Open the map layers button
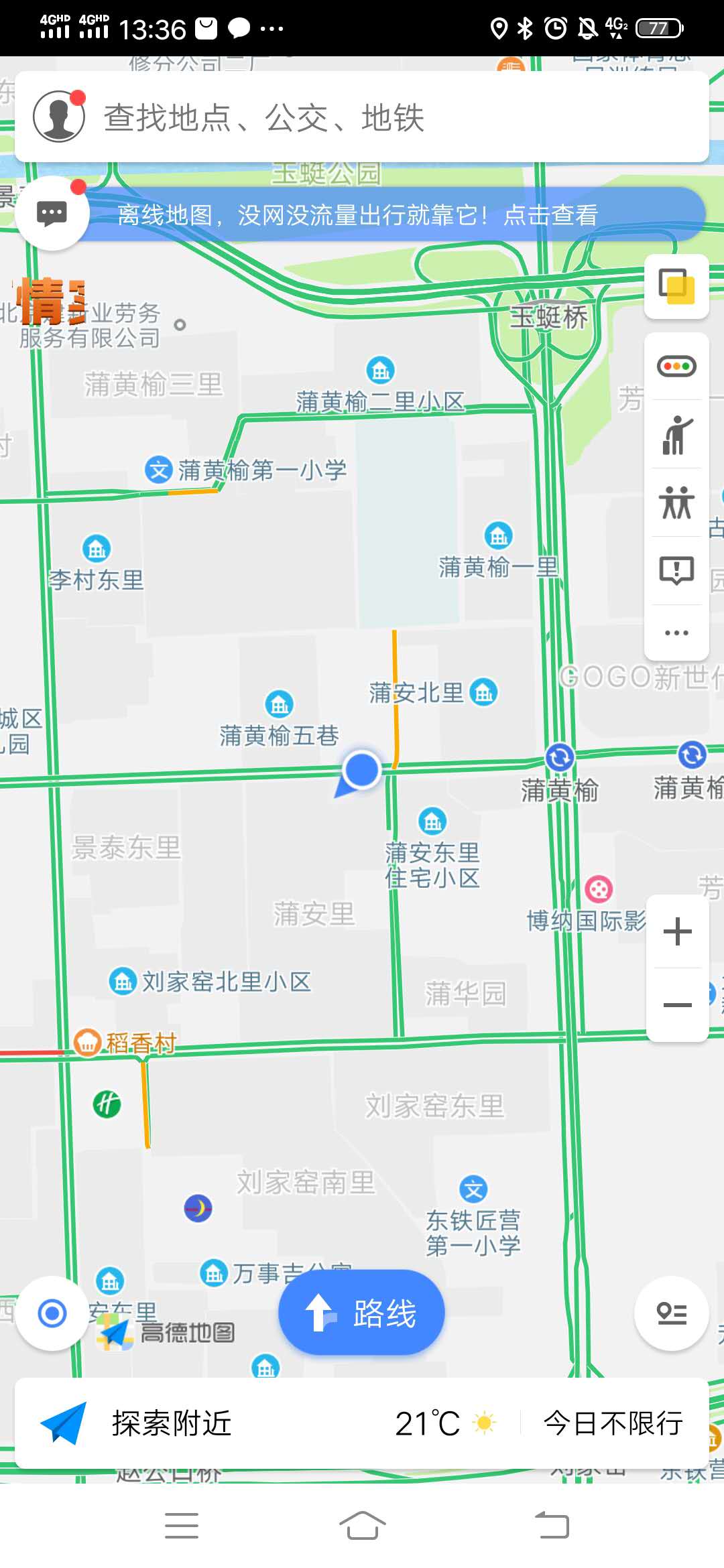 (x=676, y=286)
